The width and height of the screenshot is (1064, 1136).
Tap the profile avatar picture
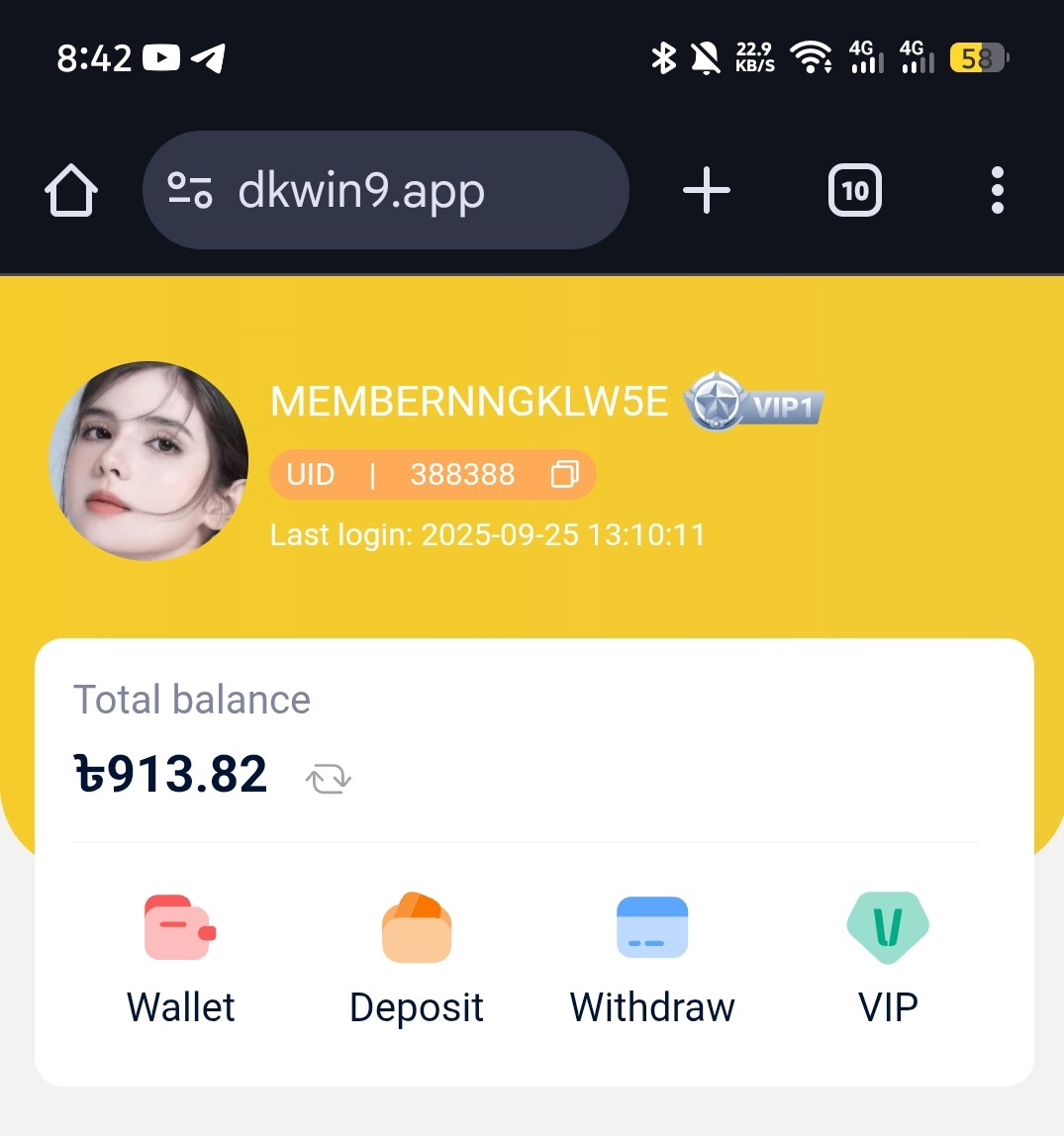[148, 460]
